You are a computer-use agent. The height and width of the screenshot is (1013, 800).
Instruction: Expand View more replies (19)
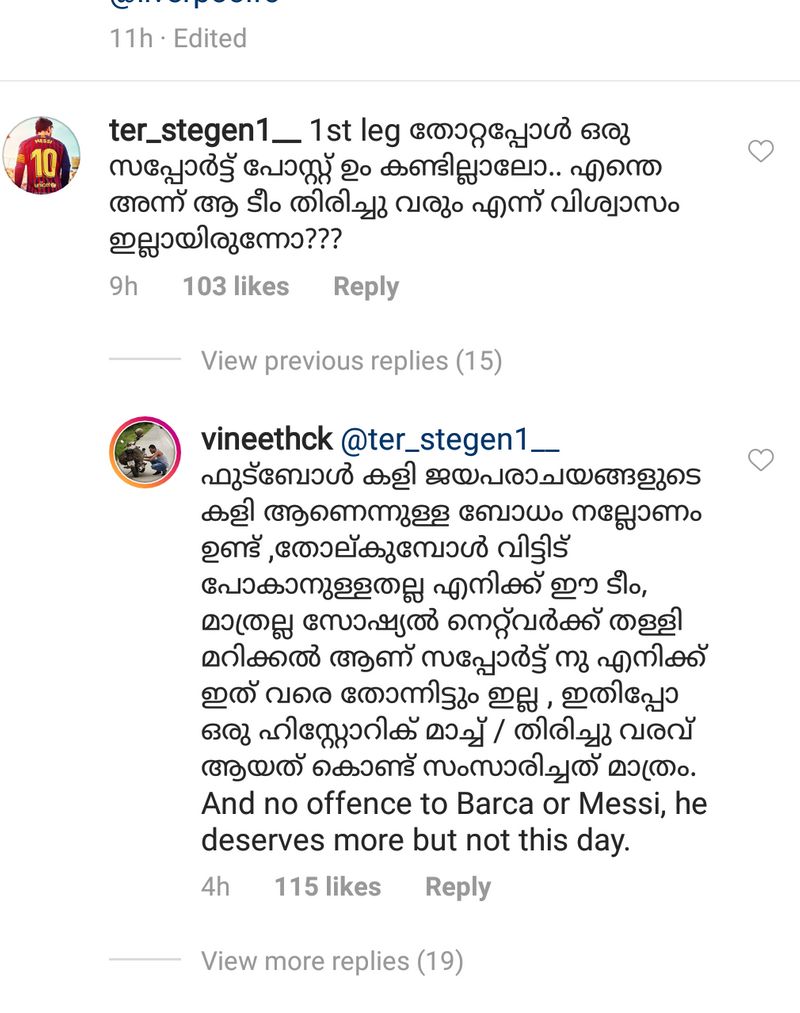[332, 962]
